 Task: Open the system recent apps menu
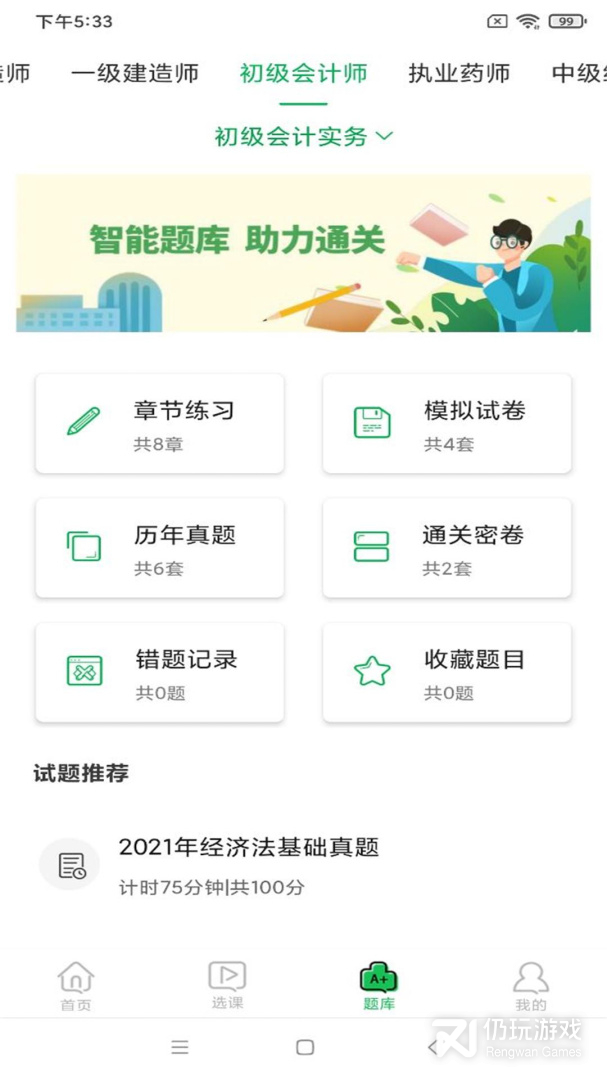pos(180,1048)
